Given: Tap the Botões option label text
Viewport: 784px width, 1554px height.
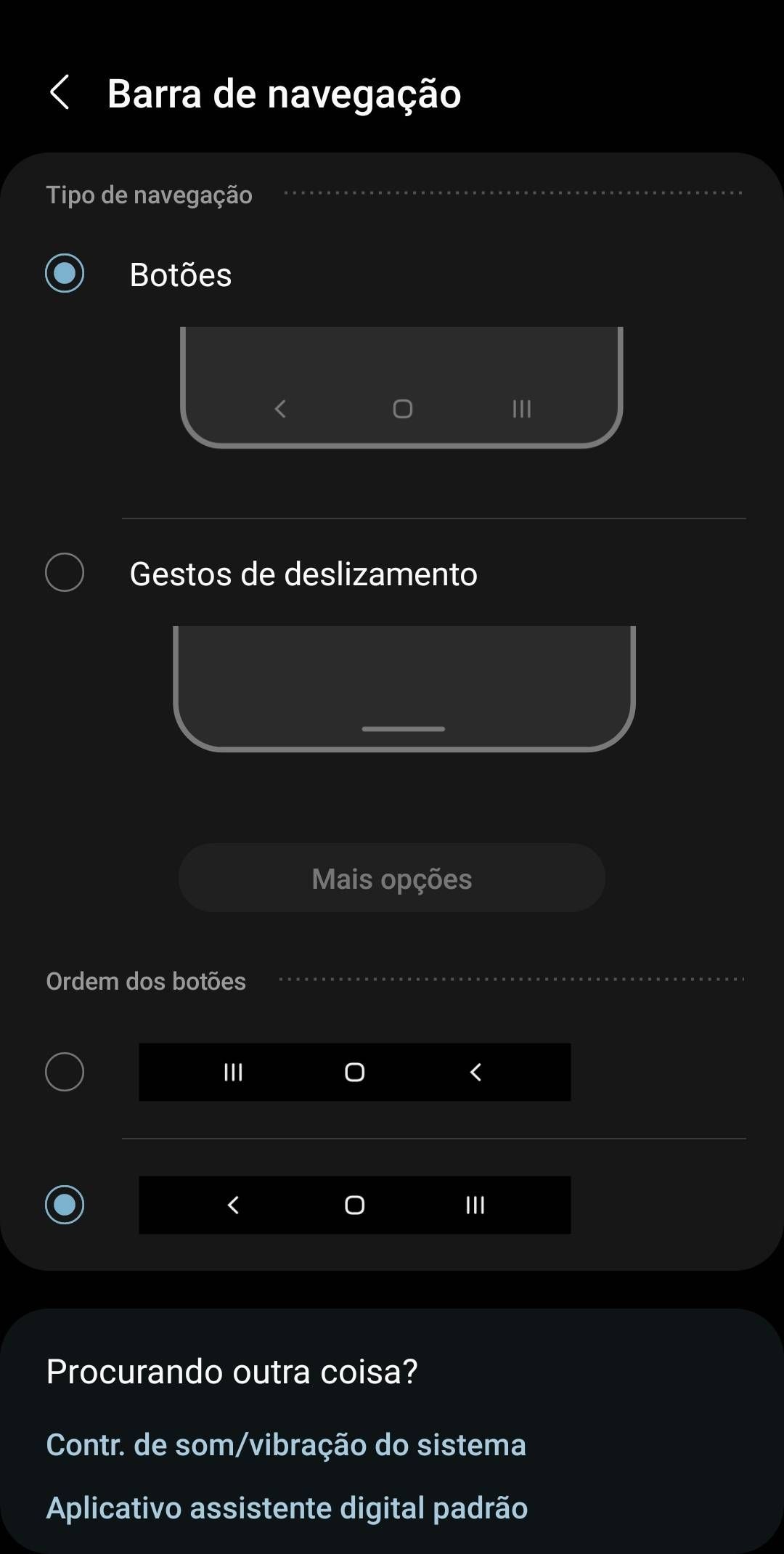Looking at the screenshot, I should (180, 274).
